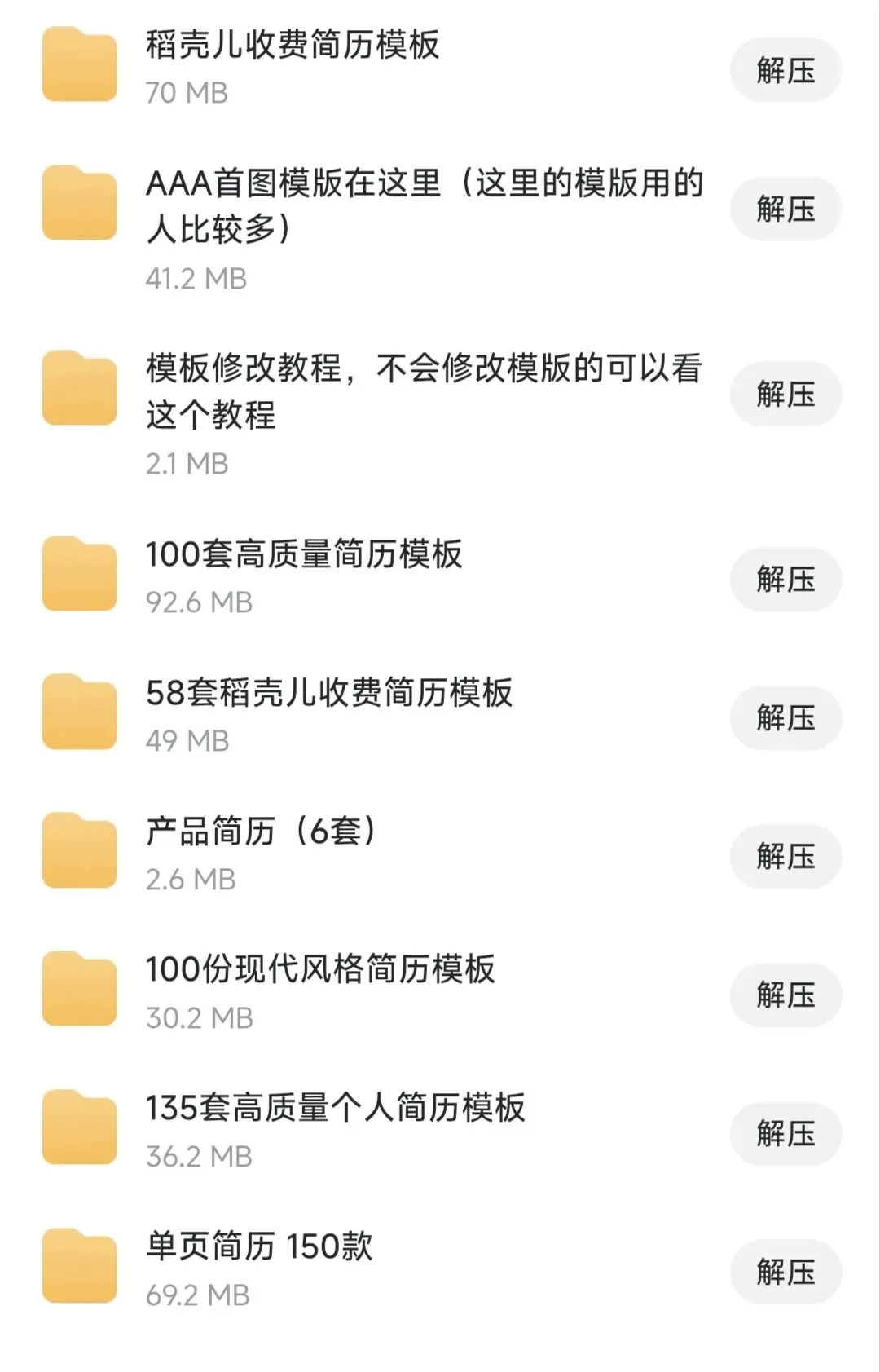Tap 解压 next to 单页简历 150款
This screenshot has width=880, height=1372.
click(x=785, y=1272)
